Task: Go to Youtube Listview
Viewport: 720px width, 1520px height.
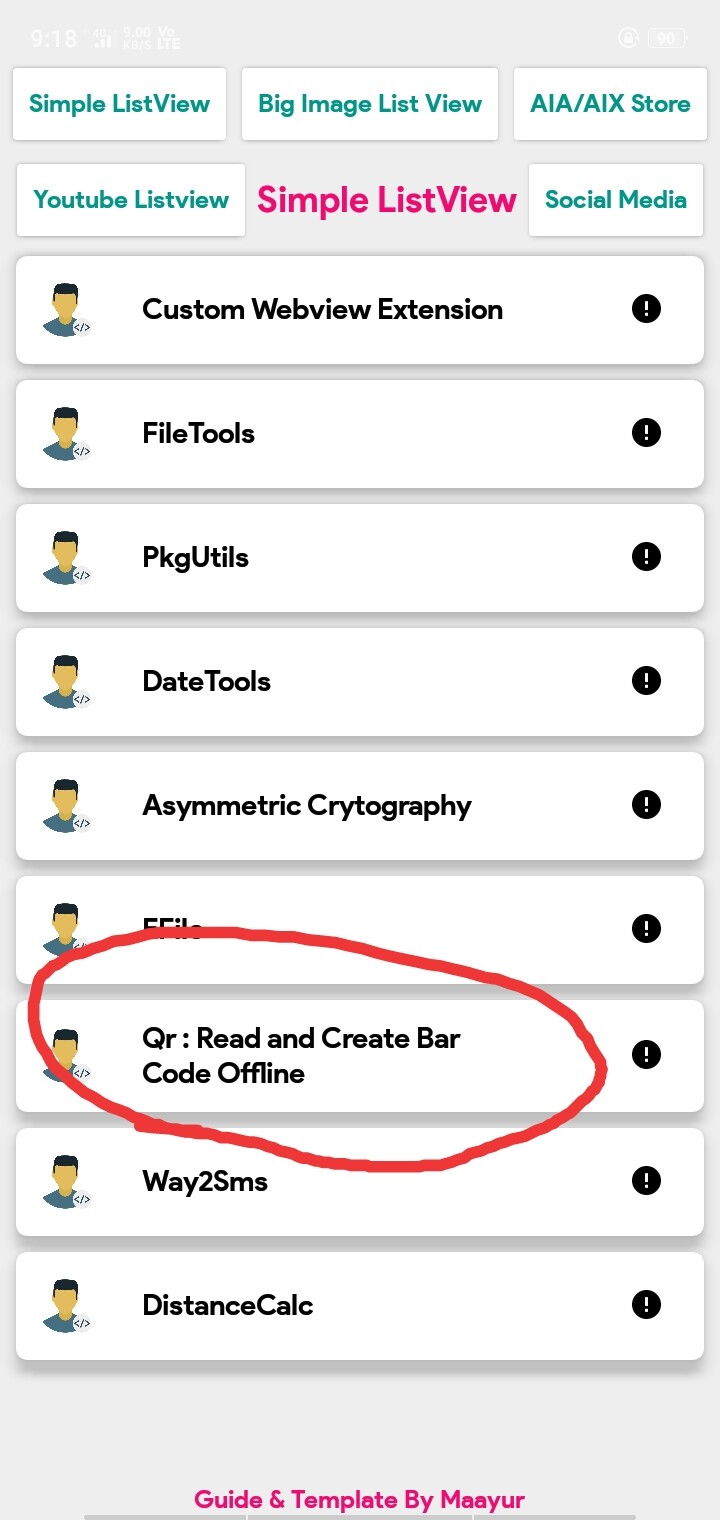Action: tap(131, 200)
